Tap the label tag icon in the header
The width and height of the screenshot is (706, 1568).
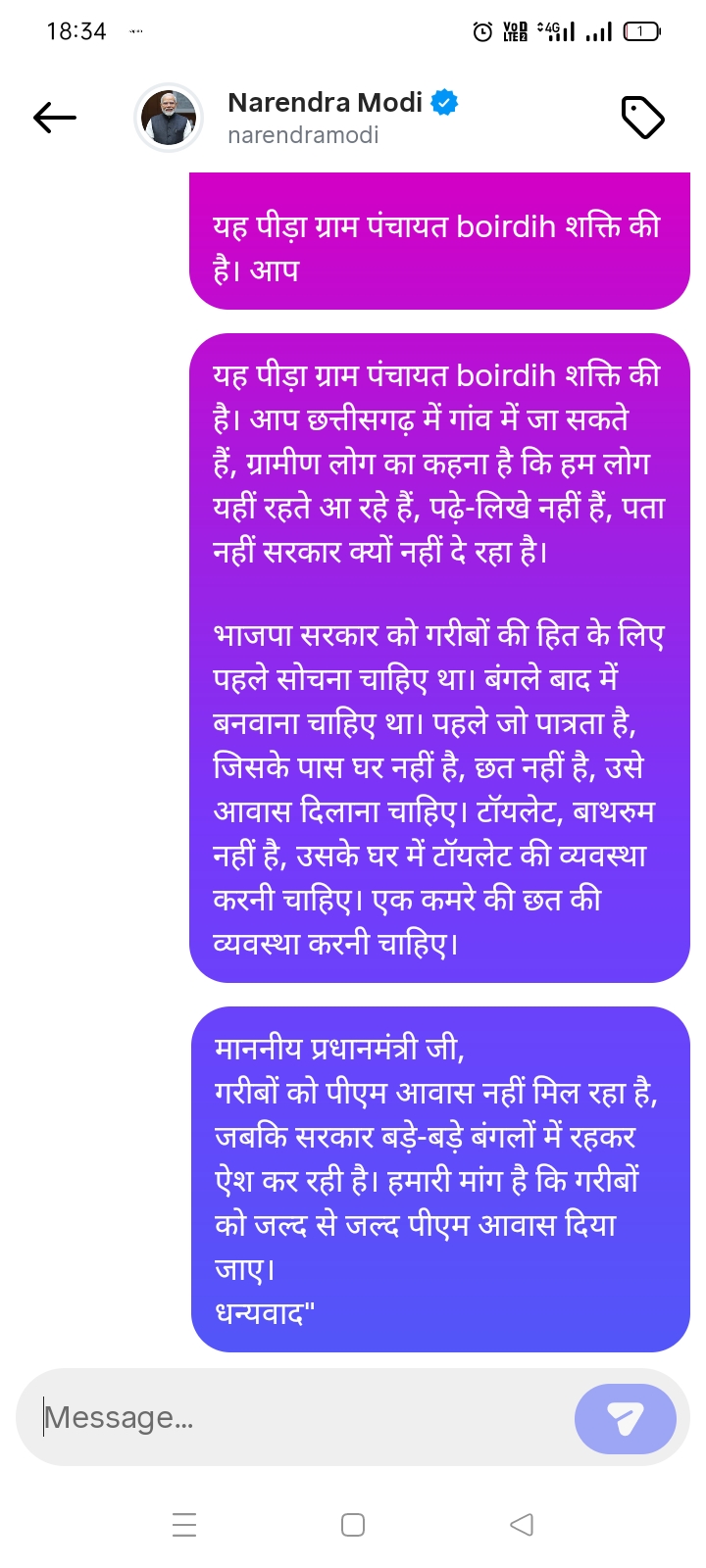pyautogui.click(x=643, y=118)
